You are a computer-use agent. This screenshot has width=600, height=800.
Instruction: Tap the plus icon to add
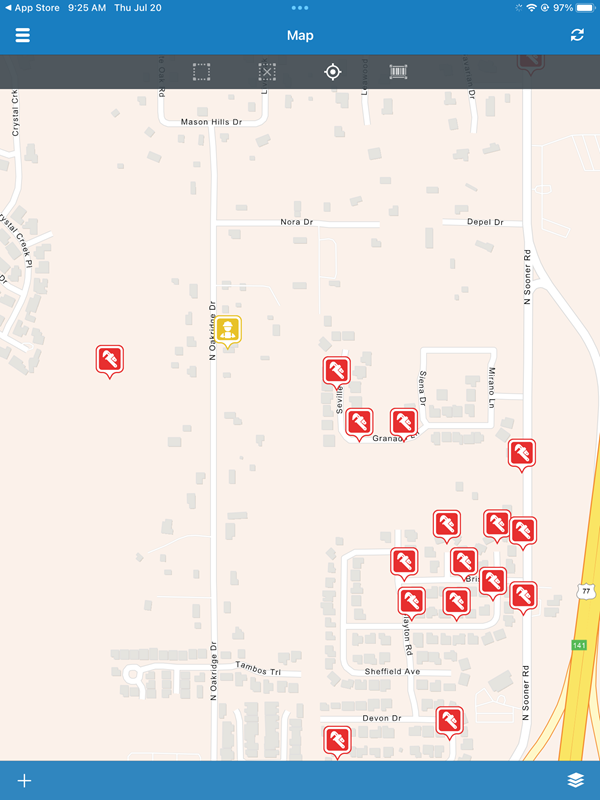click(25, 780)
